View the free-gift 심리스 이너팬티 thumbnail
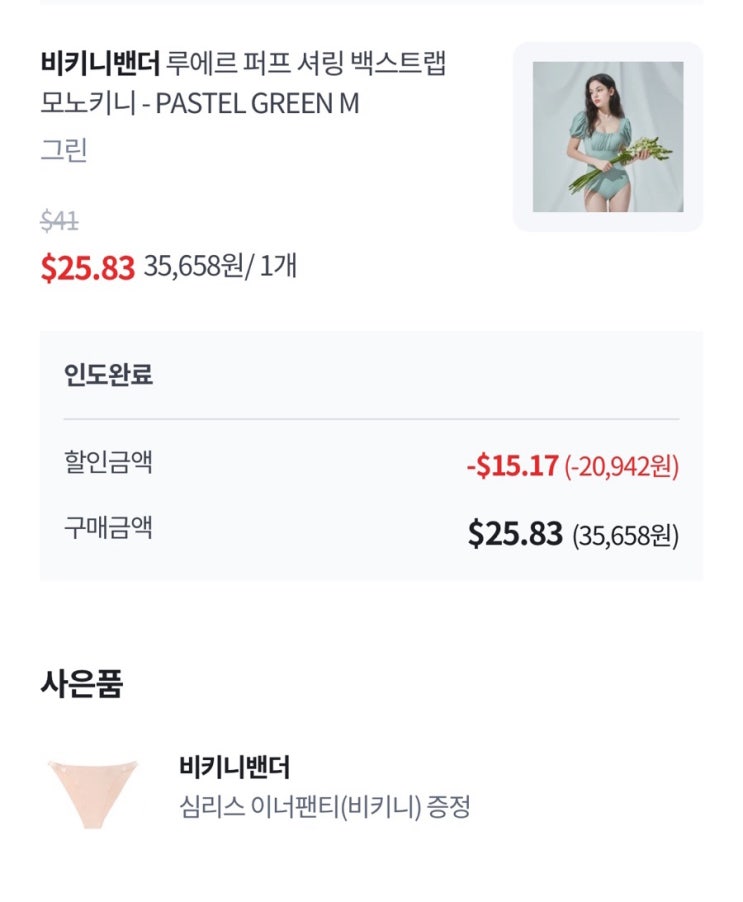 click(x=93, y=793)
